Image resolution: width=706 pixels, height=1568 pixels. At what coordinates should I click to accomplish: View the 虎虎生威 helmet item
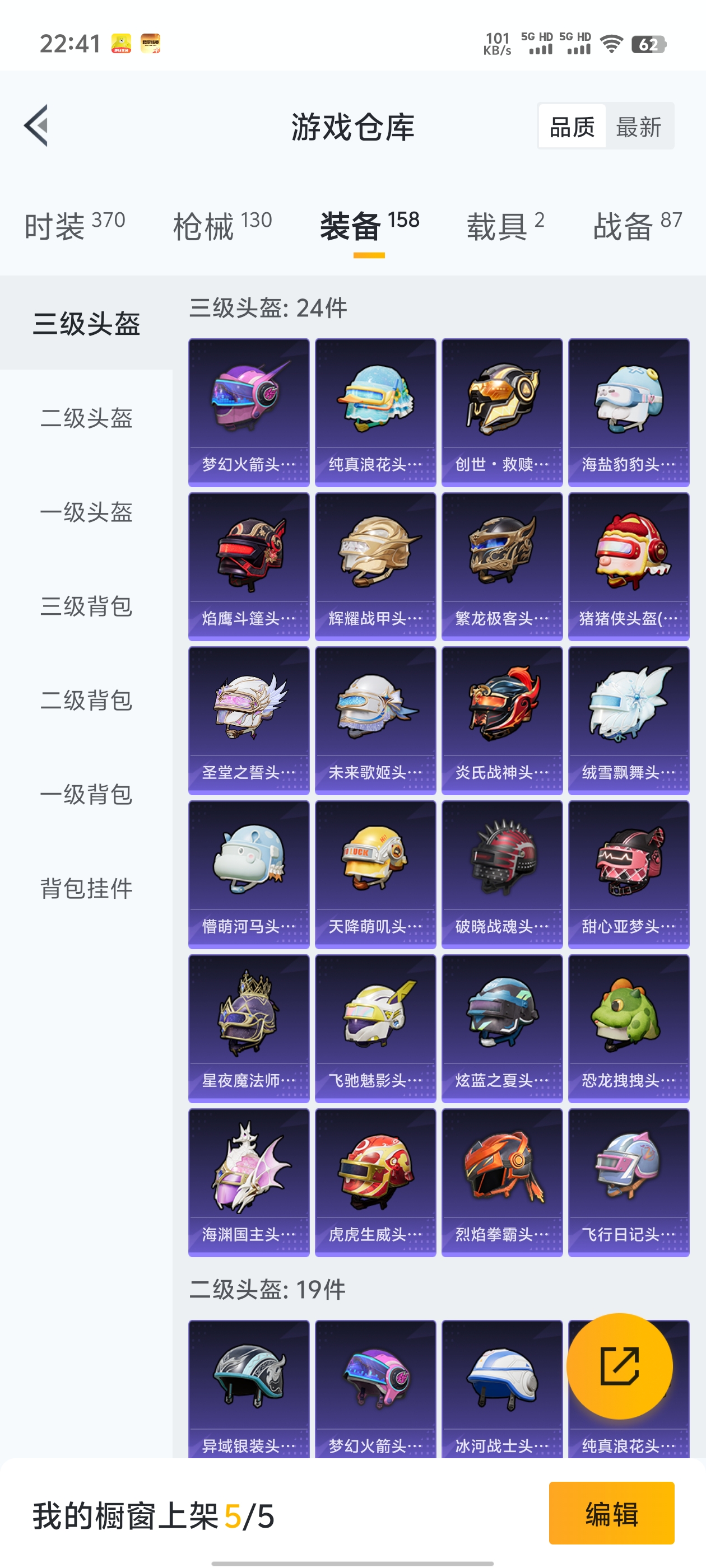pyautogui.click(x=375, y=1182)
